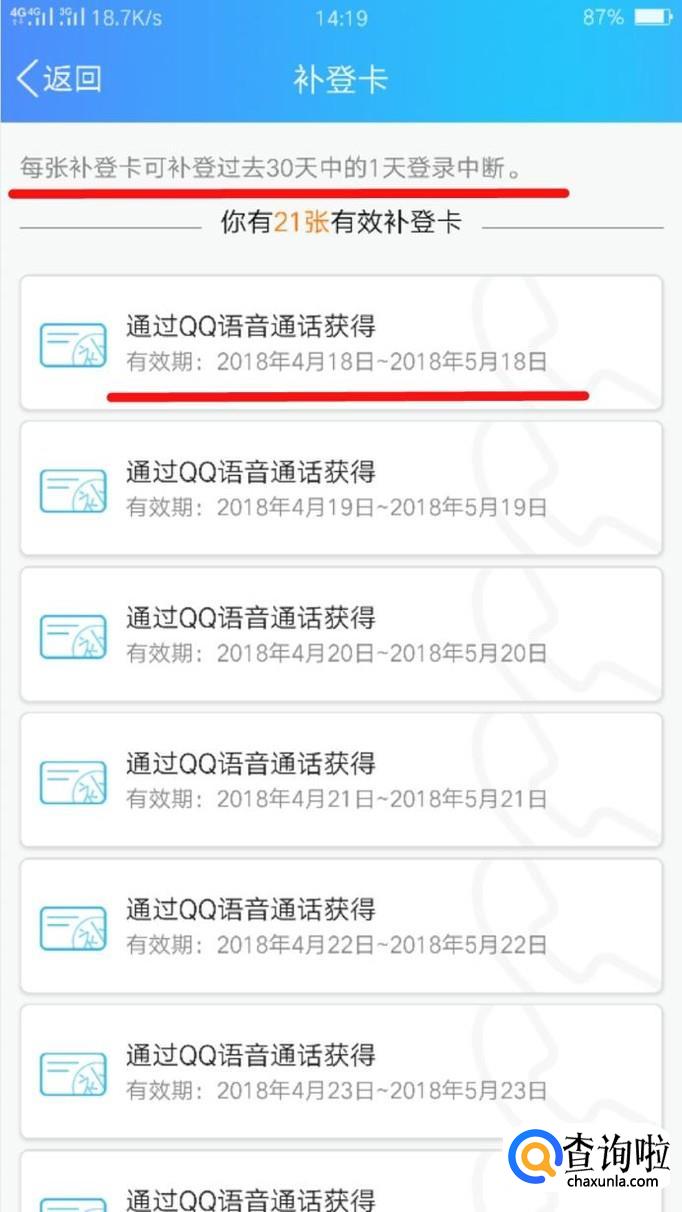The width and height of the screenshot is (682, 1212).
Task: Select the card valid 4月19日~5月19日
Action: click(x=341, y=489)
